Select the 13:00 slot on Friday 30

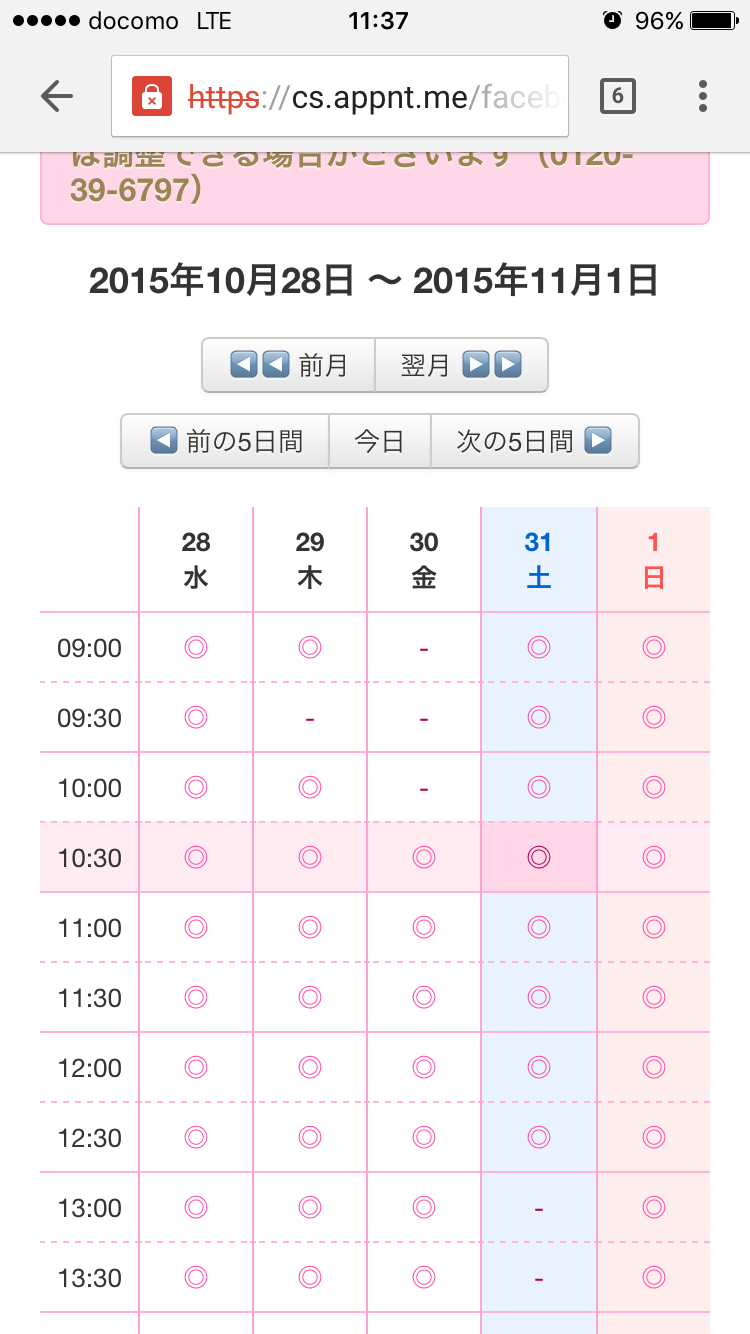point(424,1207)
